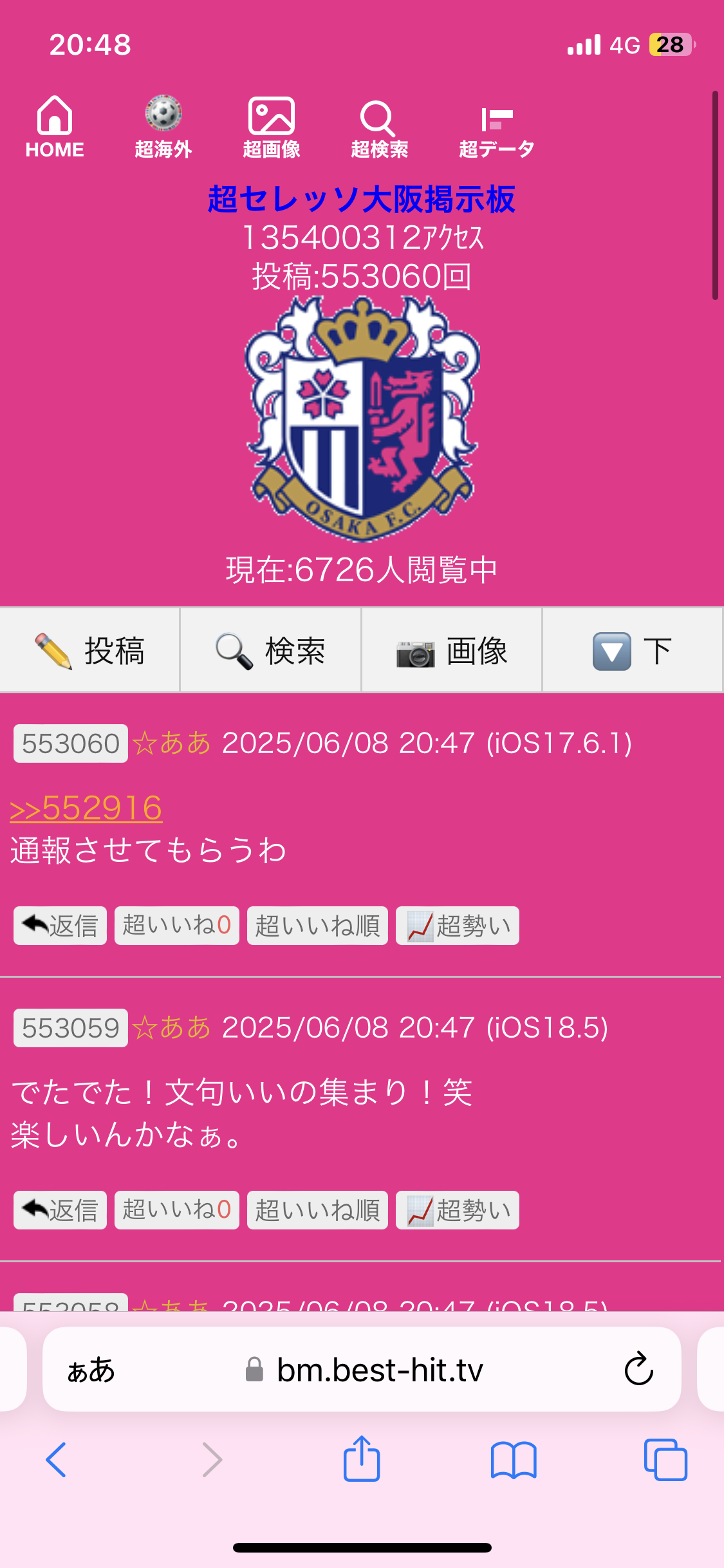Open the quoted post >>552916
The image size is (724, 1568).
(86, 808)
